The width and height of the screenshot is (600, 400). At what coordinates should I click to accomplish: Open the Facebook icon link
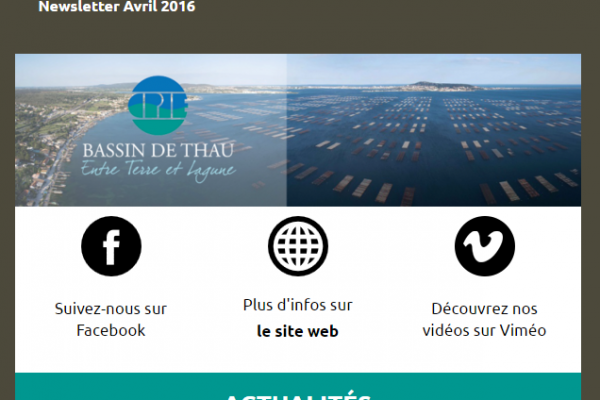[111, 246]
